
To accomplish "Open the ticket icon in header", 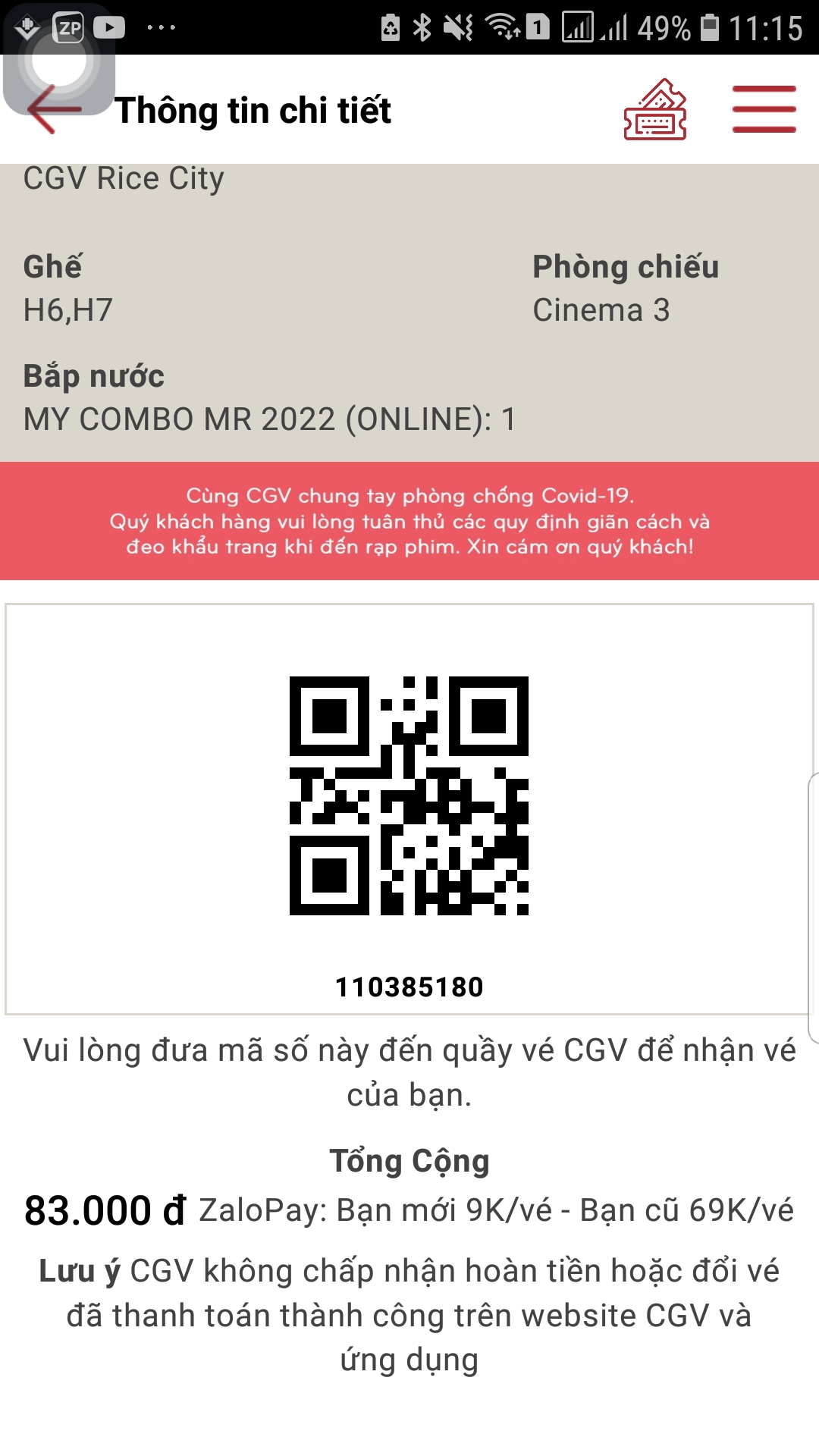I will coord(655,110).
